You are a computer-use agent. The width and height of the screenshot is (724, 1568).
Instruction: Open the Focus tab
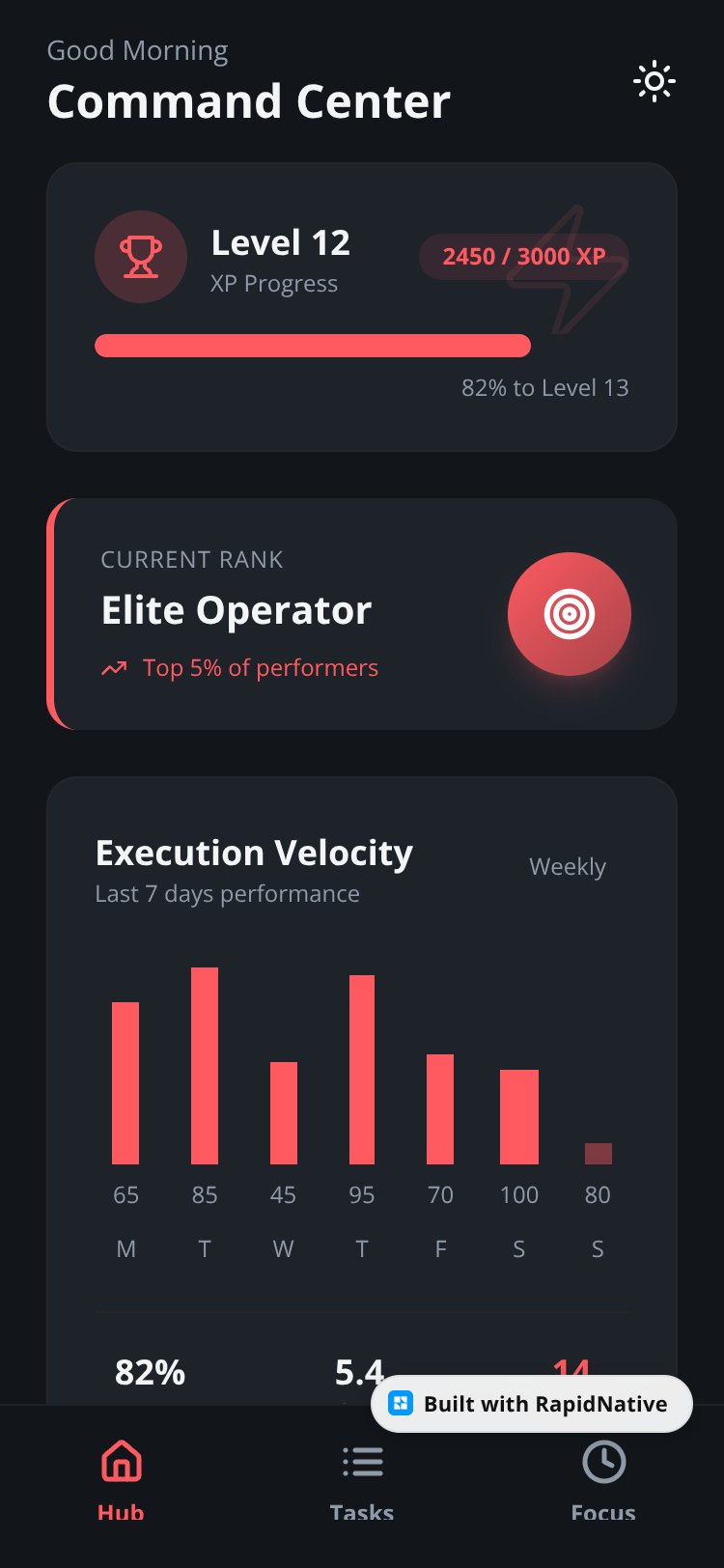(603, 1482)
